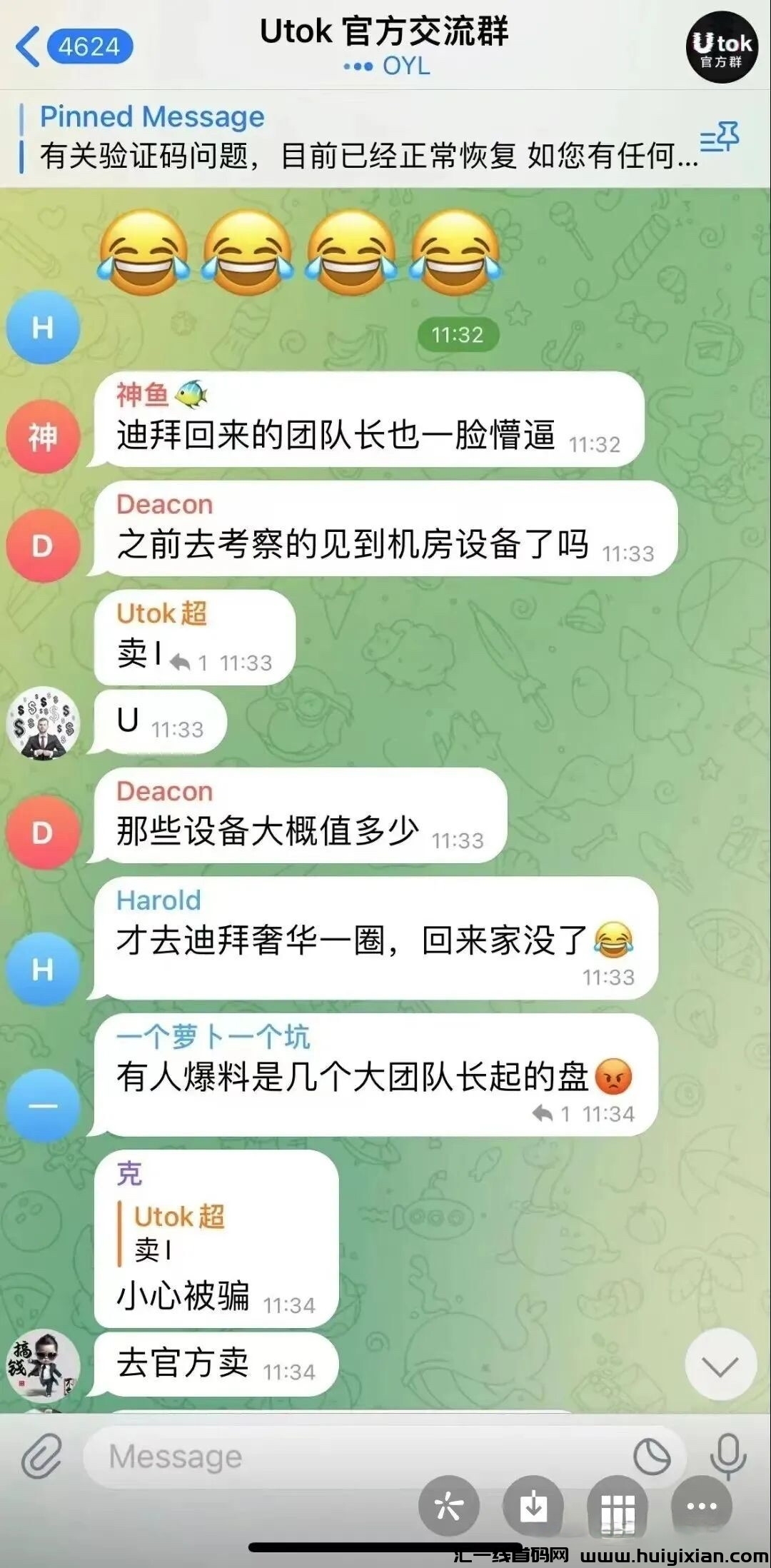The image size is (771, 1568).
Task: Record a voice message with the microphone
Action: (x=728, y=1455)
